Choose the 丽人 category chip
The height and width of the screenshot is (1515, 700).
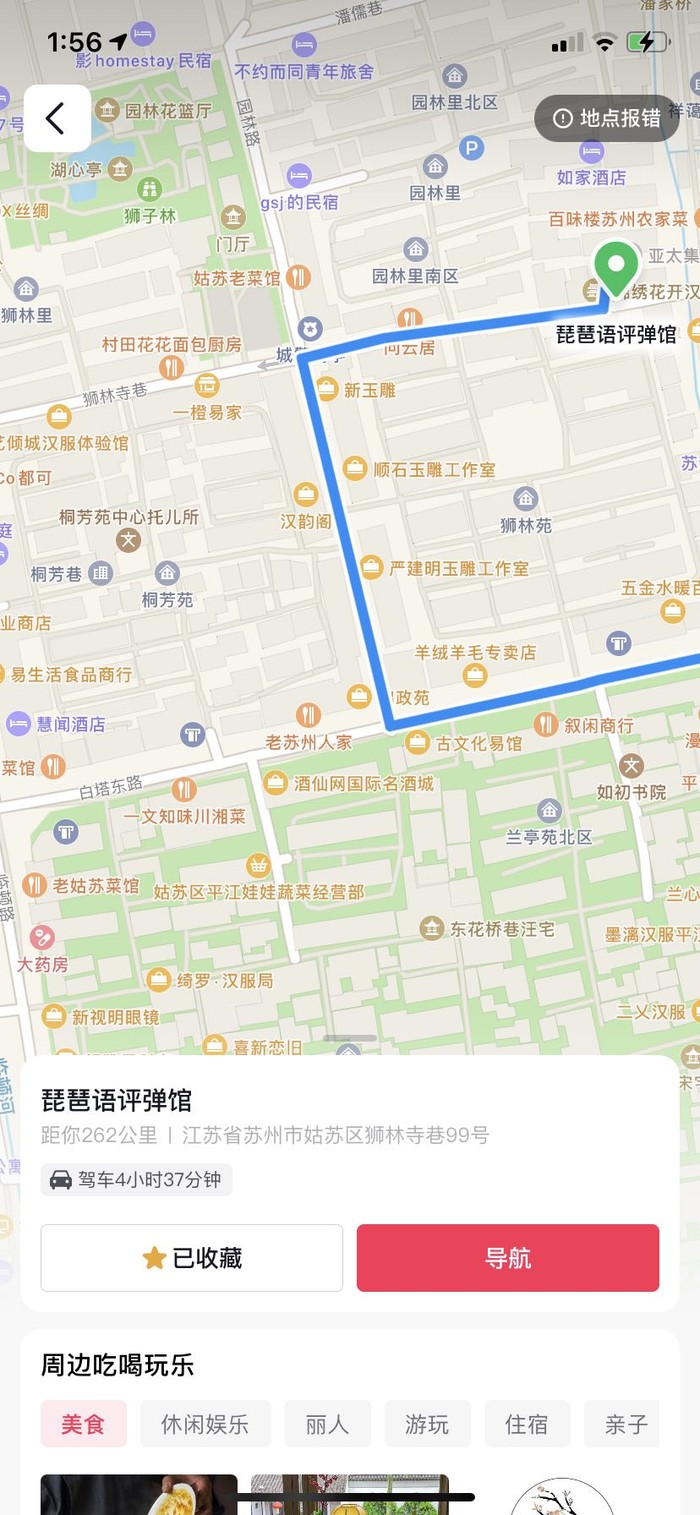coord(327,1424)
